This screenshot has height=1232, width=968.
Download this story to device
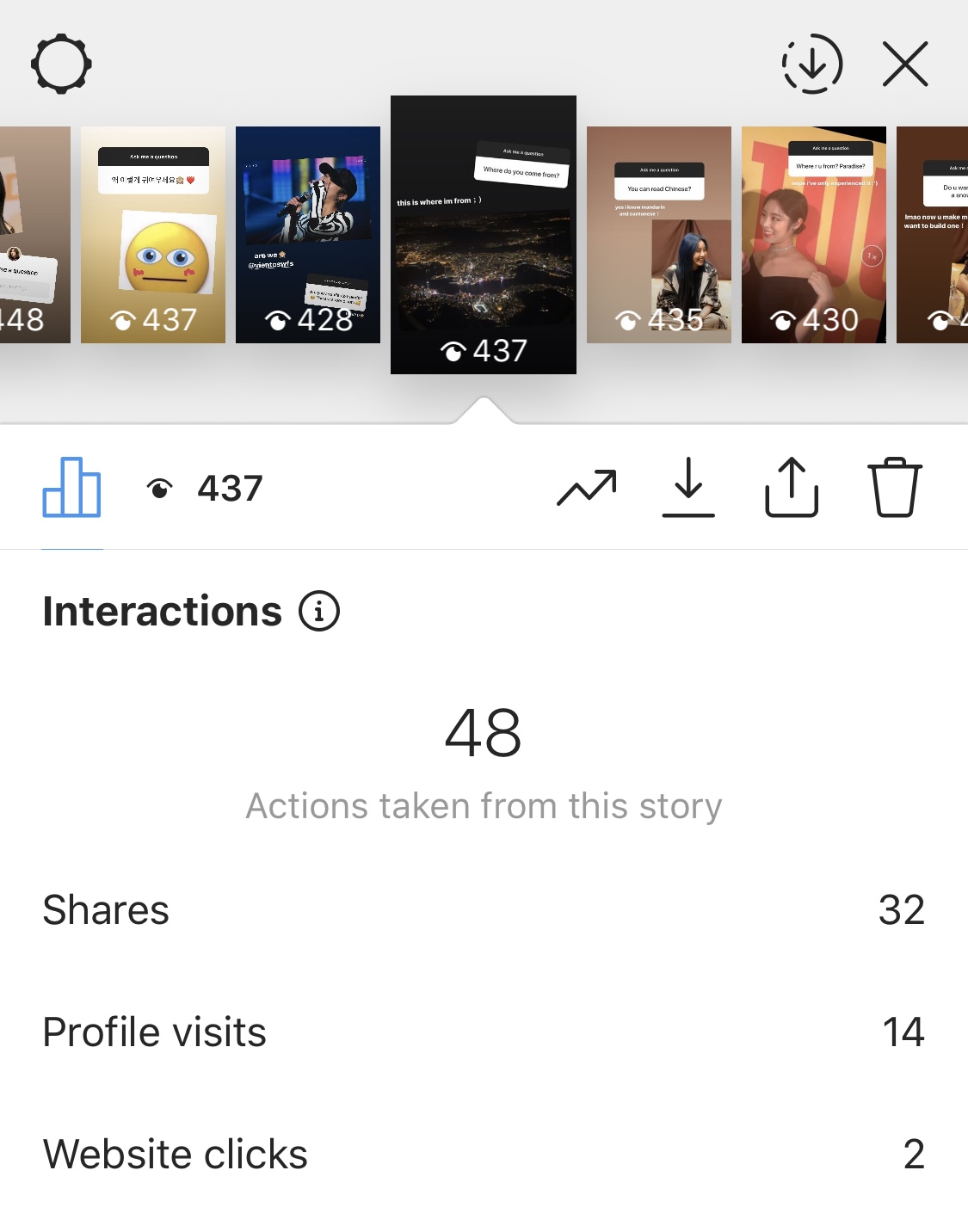coord(688,488)
